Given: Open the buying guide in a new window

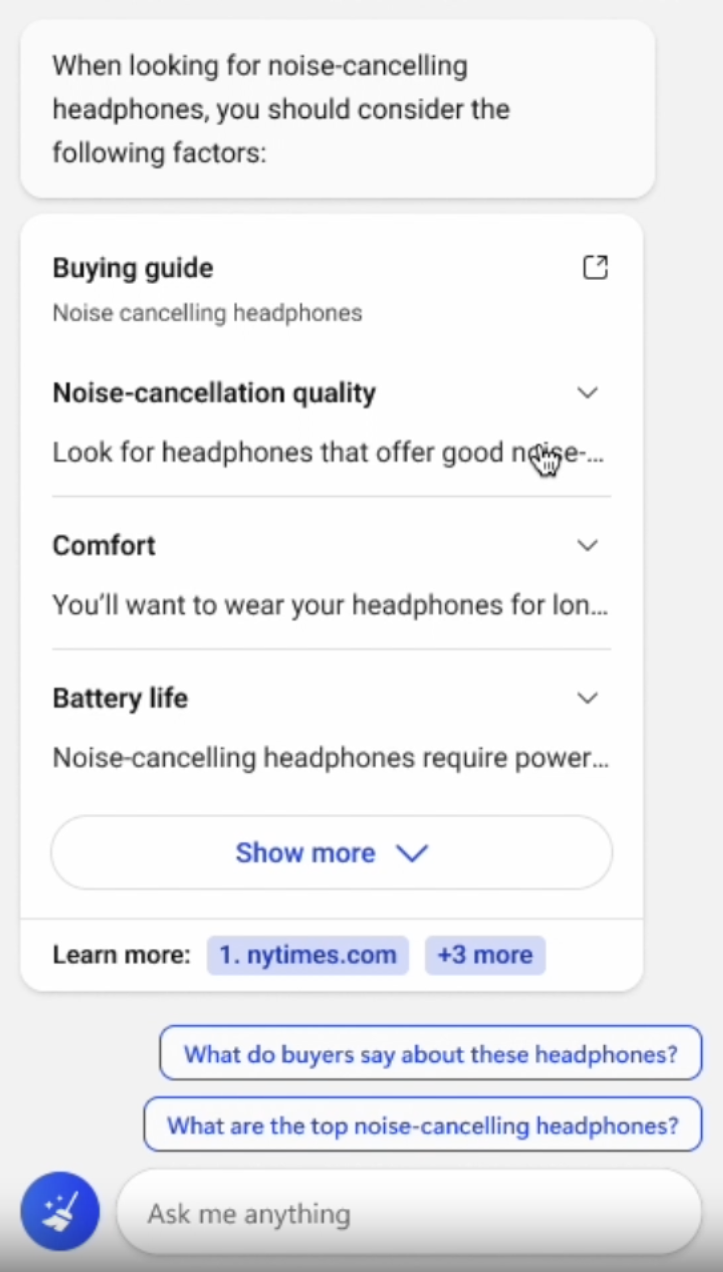Looking at the screenshot, I should (595, 267).
